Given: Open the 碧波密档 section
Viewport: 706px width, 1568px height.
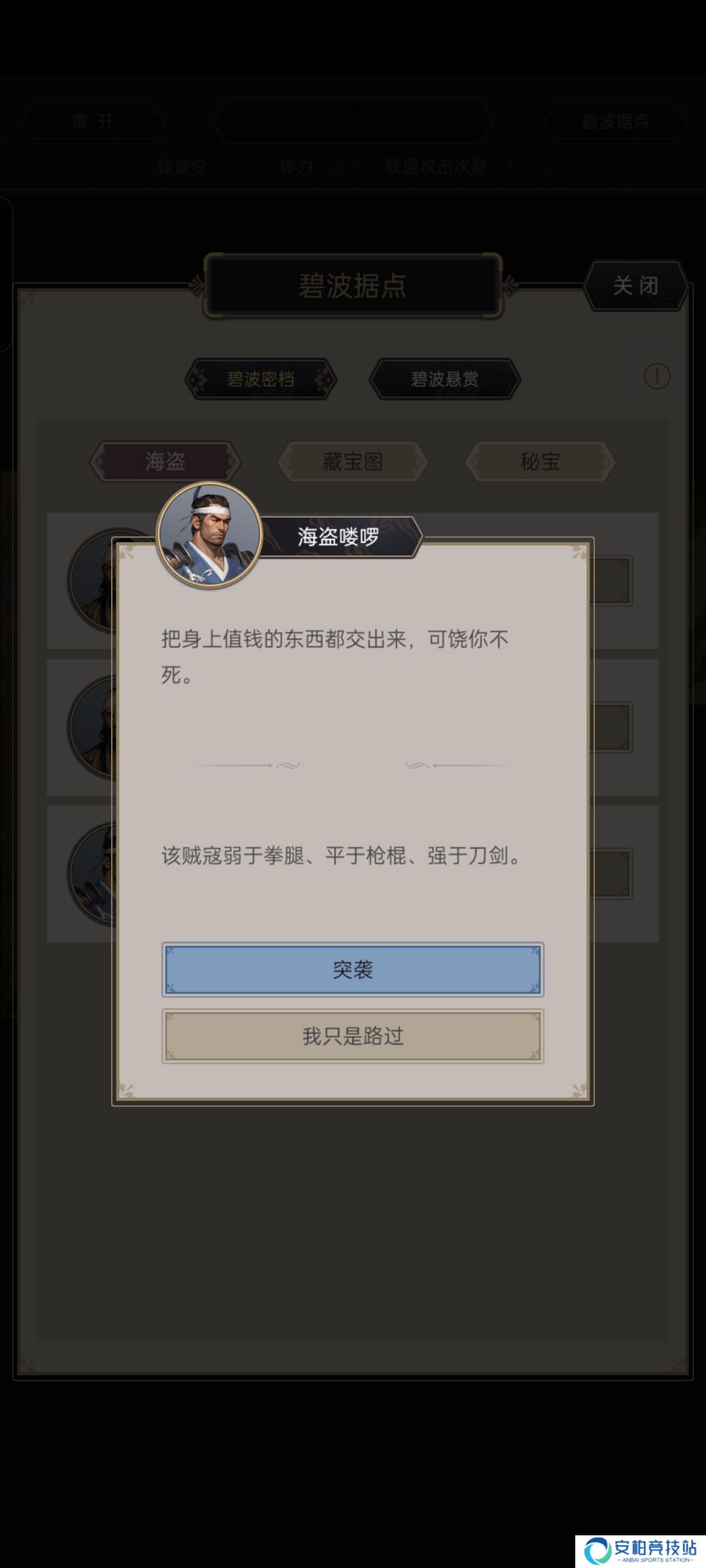Looking at the screenshot, I should (261, 379).
